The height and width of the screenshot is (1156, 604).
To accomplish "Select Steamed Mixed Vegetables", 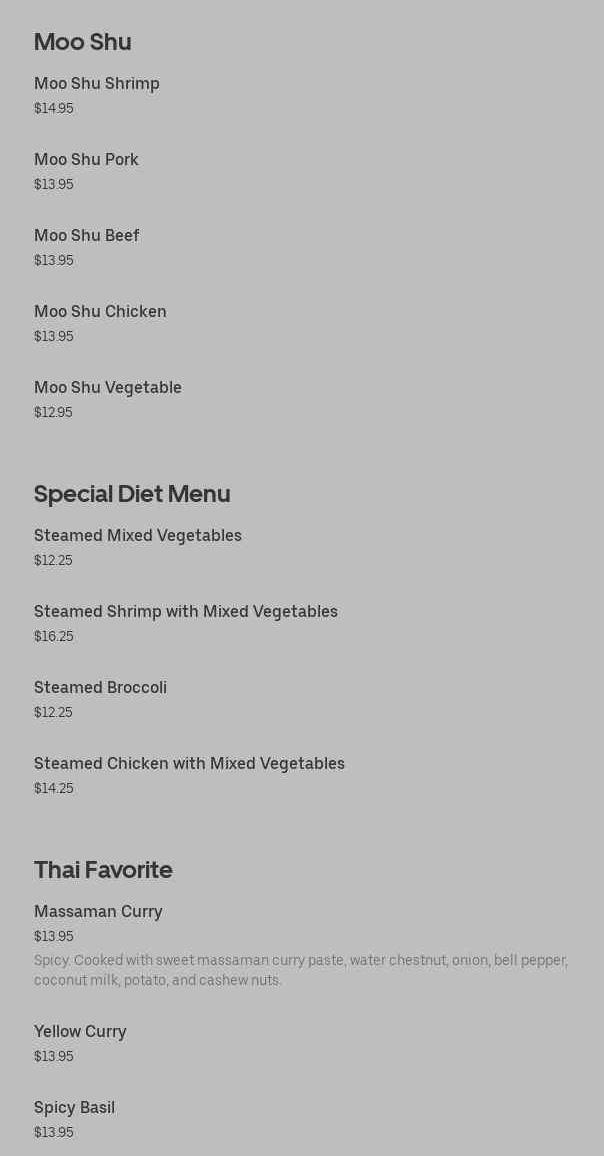I will (138, 536).
